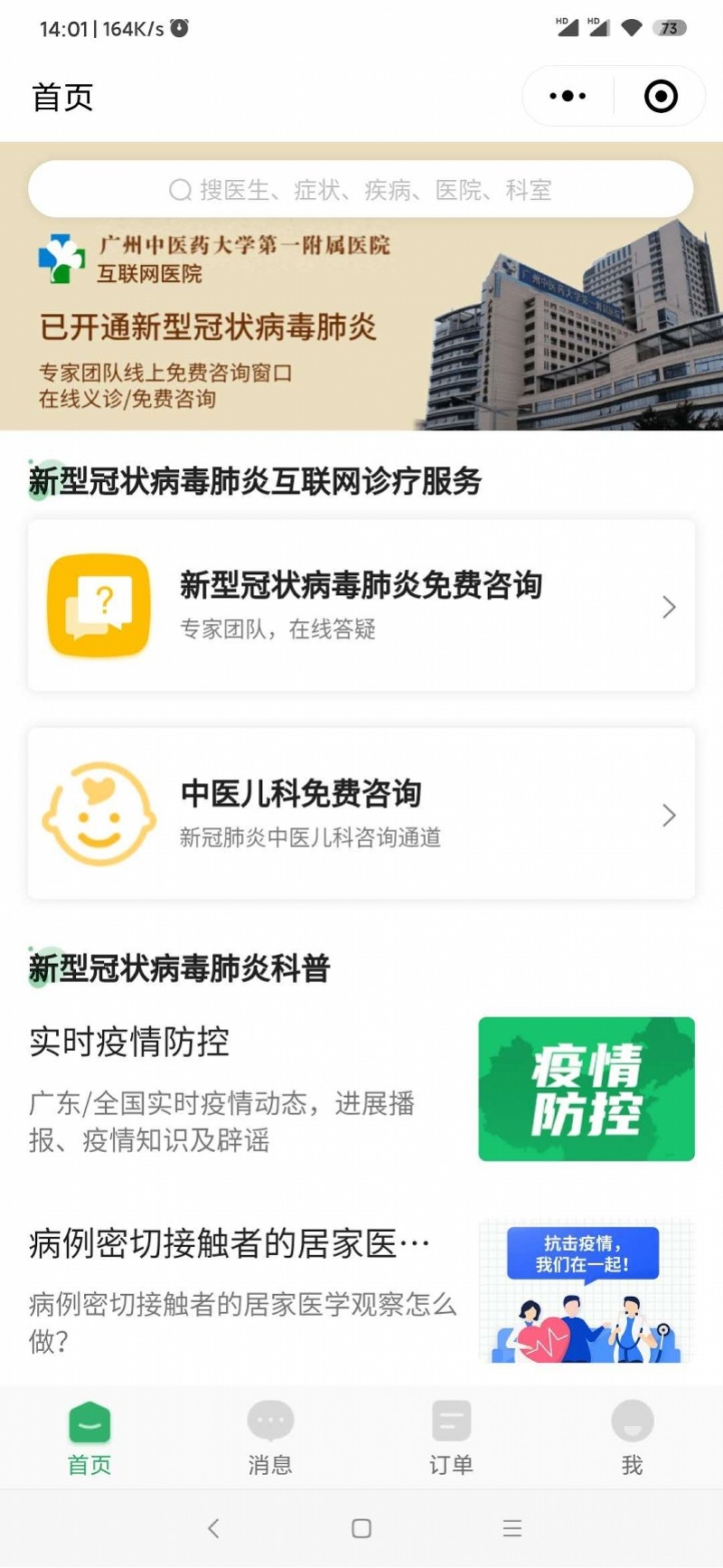Open the mini-program options menu (three dots)
Viewport: 723px width, 1568px height.
(x=567, y=95)
